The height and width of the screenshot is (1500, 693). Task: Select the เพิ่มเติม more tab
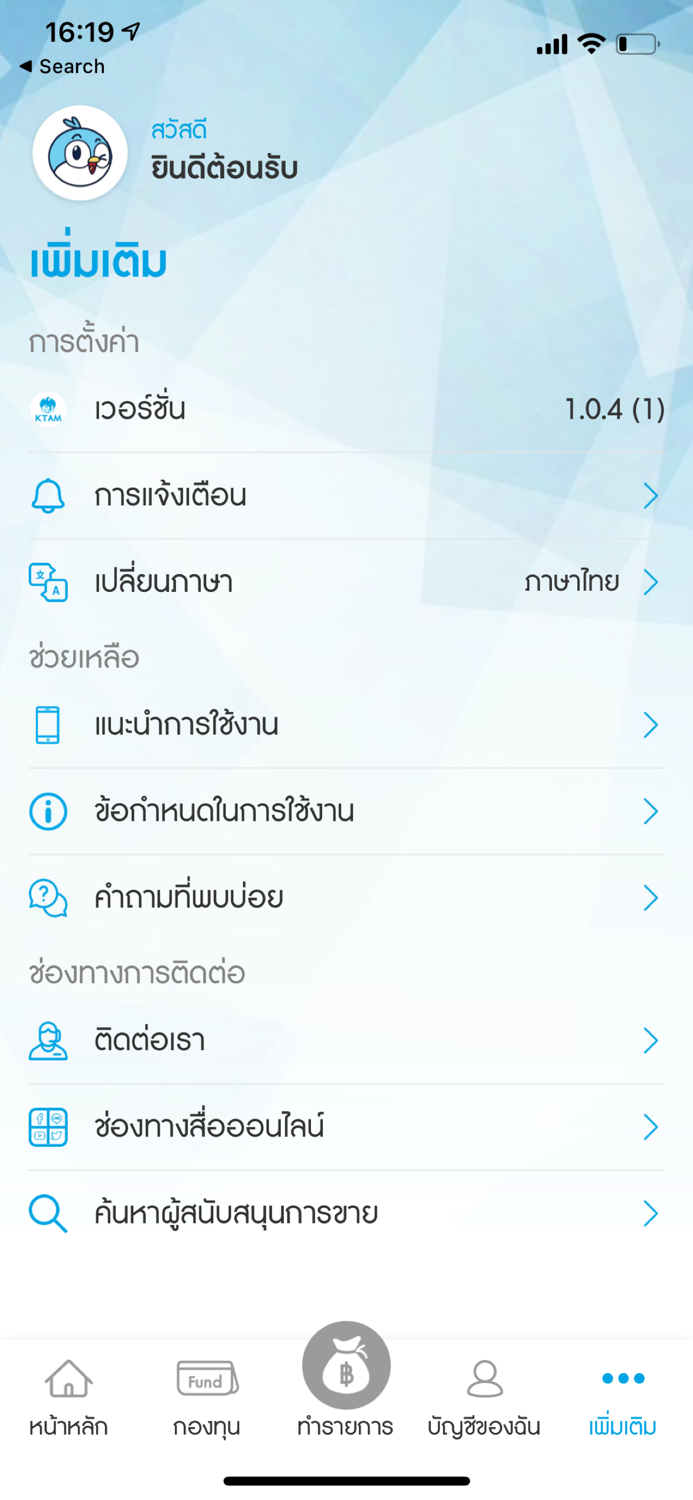(x=622, y=1398)
